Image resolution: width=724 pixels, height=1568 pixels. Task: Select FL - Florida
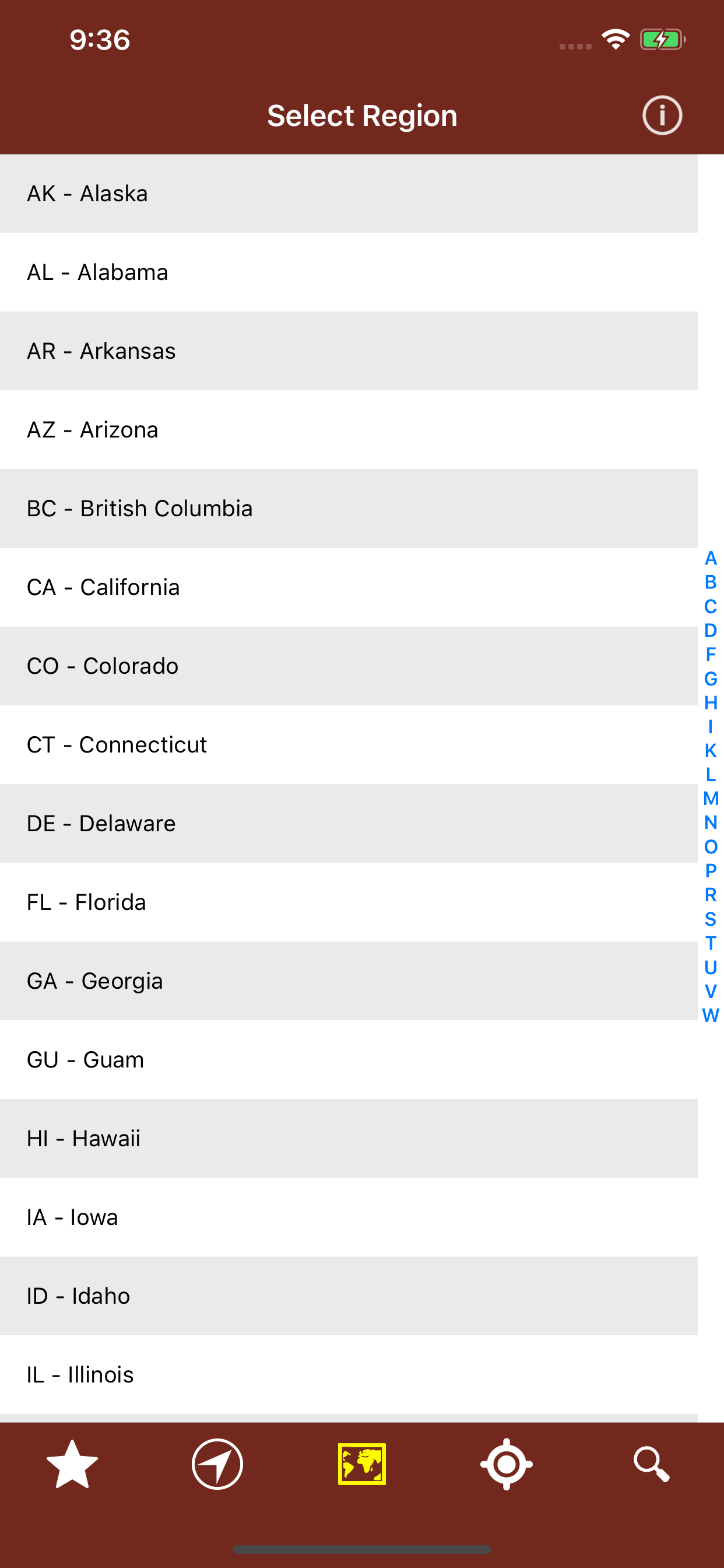[349, 902]
